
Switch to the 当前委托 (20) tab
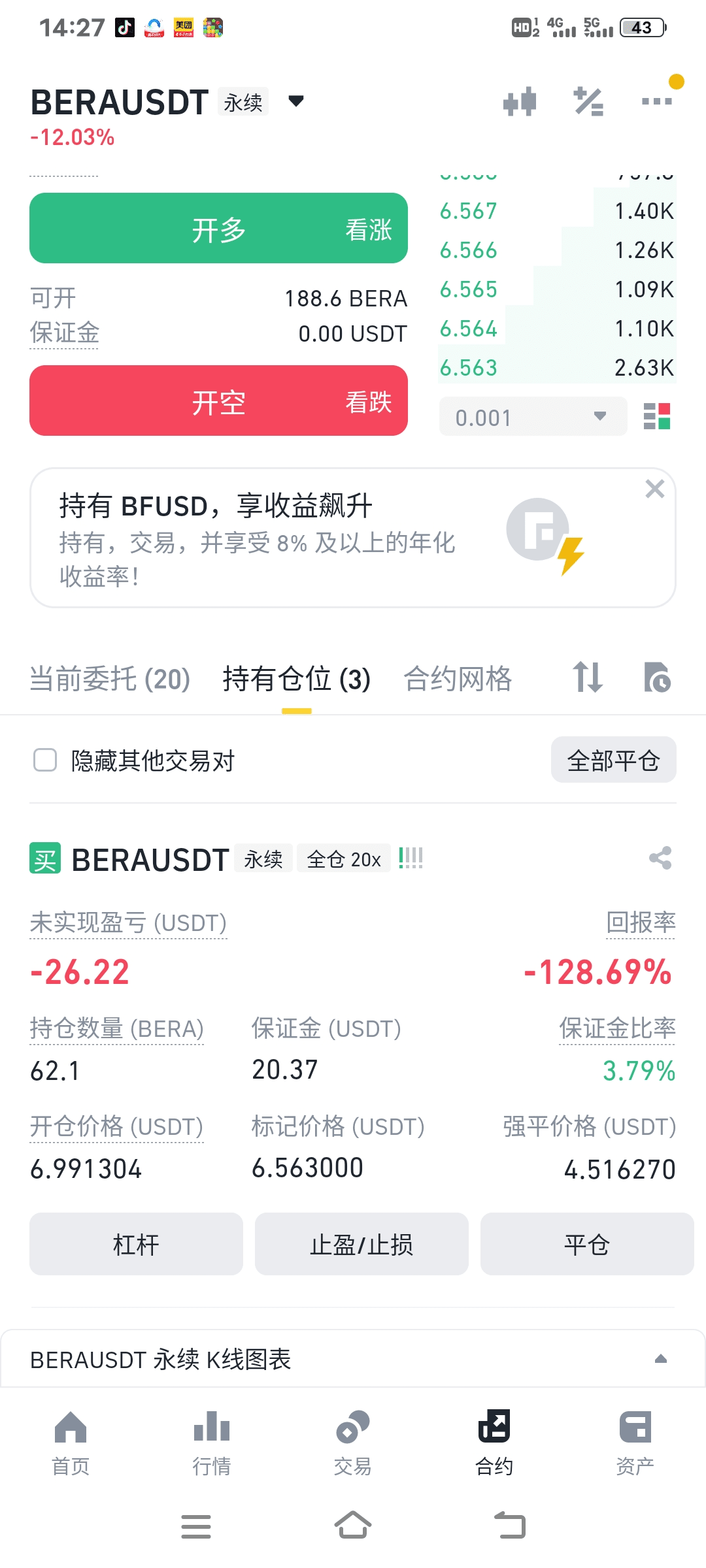110,679
